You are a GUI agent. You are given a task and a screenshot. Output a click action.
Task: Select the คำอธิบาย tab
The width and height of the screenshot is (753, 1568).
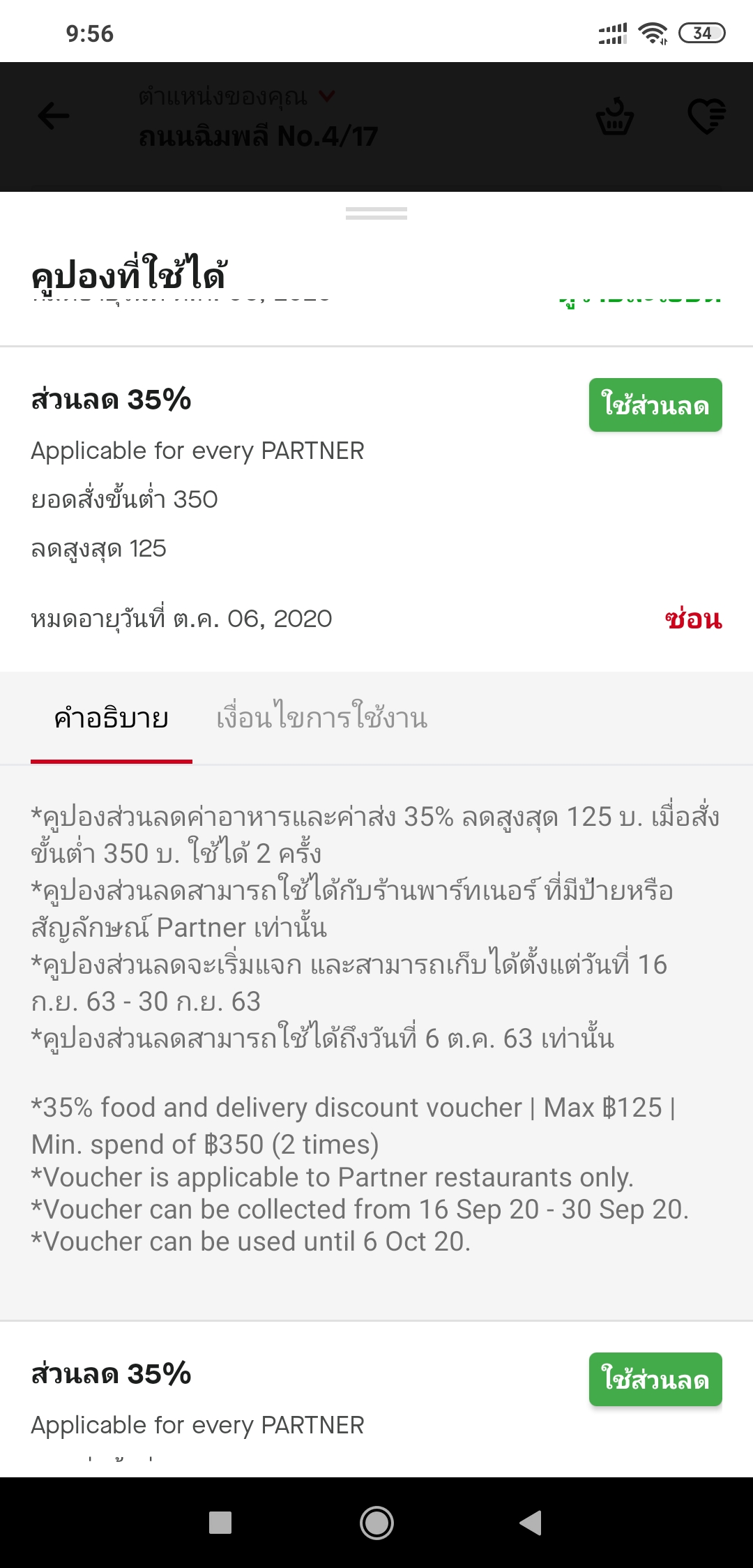(x=112, y=718)
